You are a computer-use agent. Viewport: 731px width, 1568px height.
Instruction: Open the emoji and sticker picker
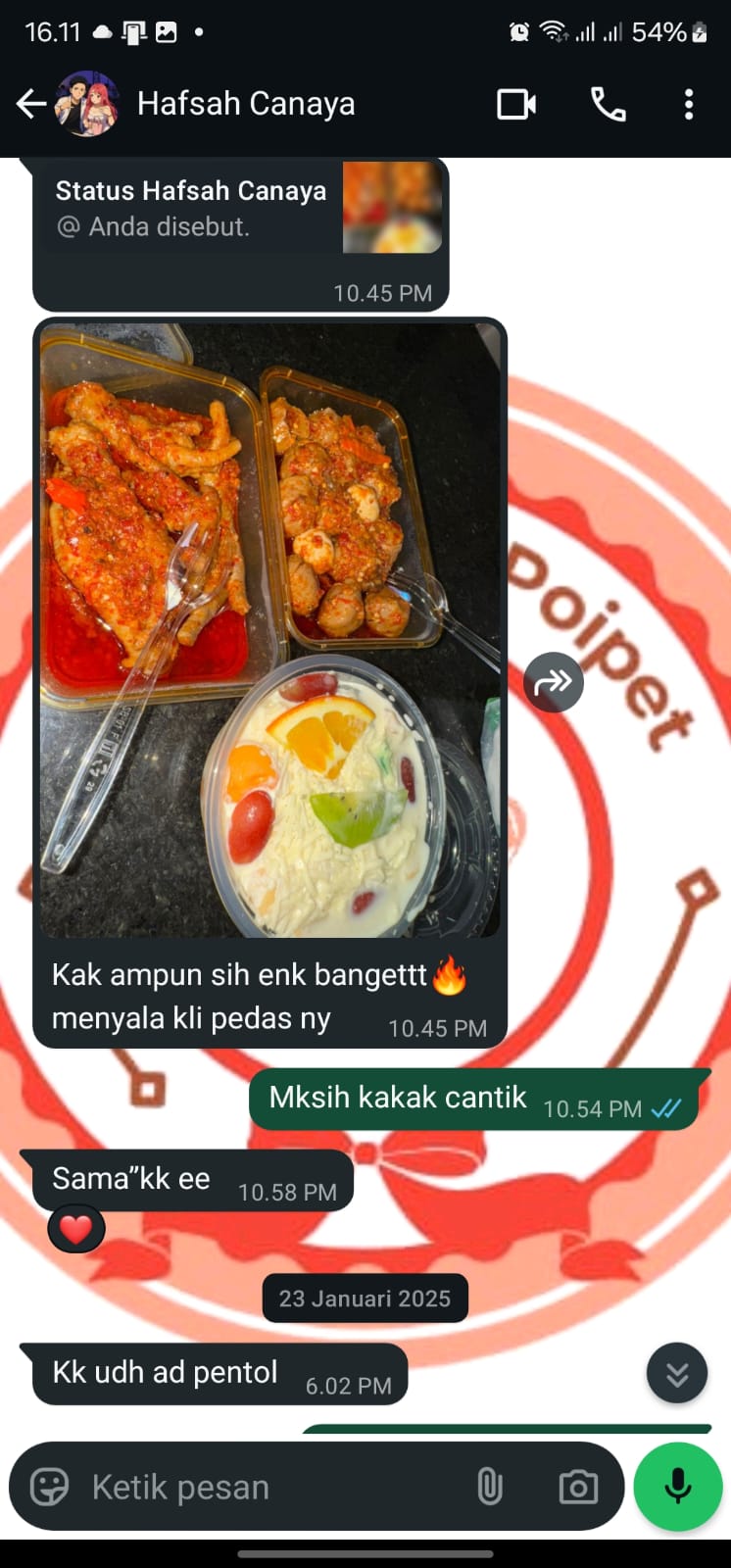pyautogui.click(x=49, y=1487)
